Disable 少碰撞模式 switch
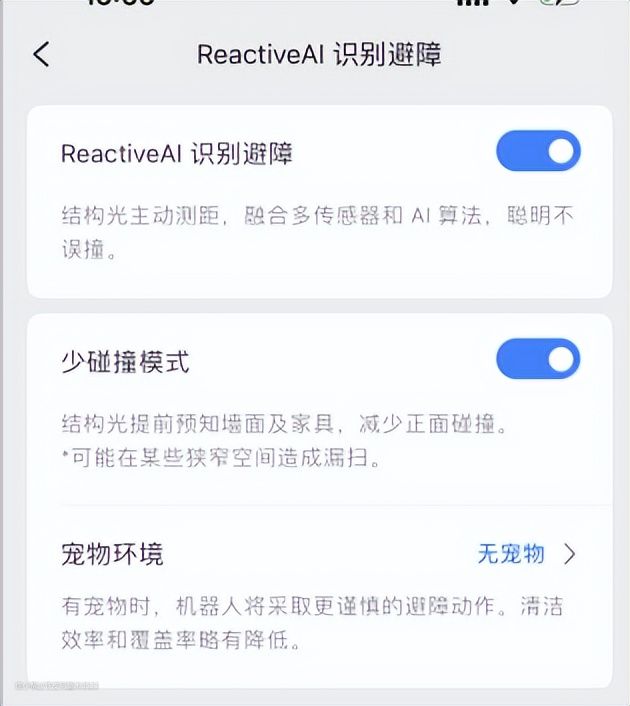Image resolution: width=630 pixels, height=706 pixels. pyautogui.click(x=538, y=359)
